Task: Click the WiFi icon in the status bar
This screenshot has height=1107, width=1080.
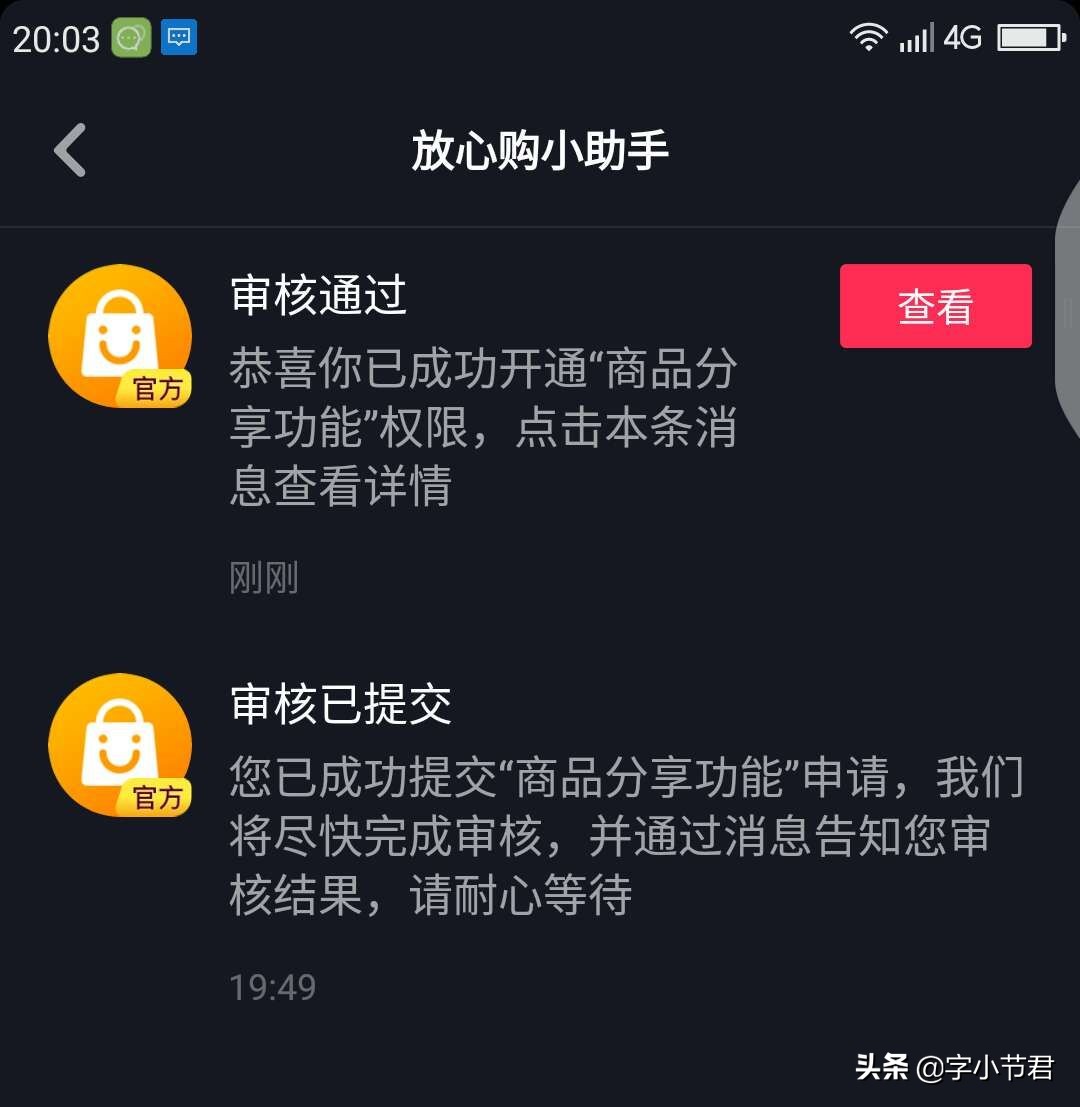Action: tap(869, 36)
